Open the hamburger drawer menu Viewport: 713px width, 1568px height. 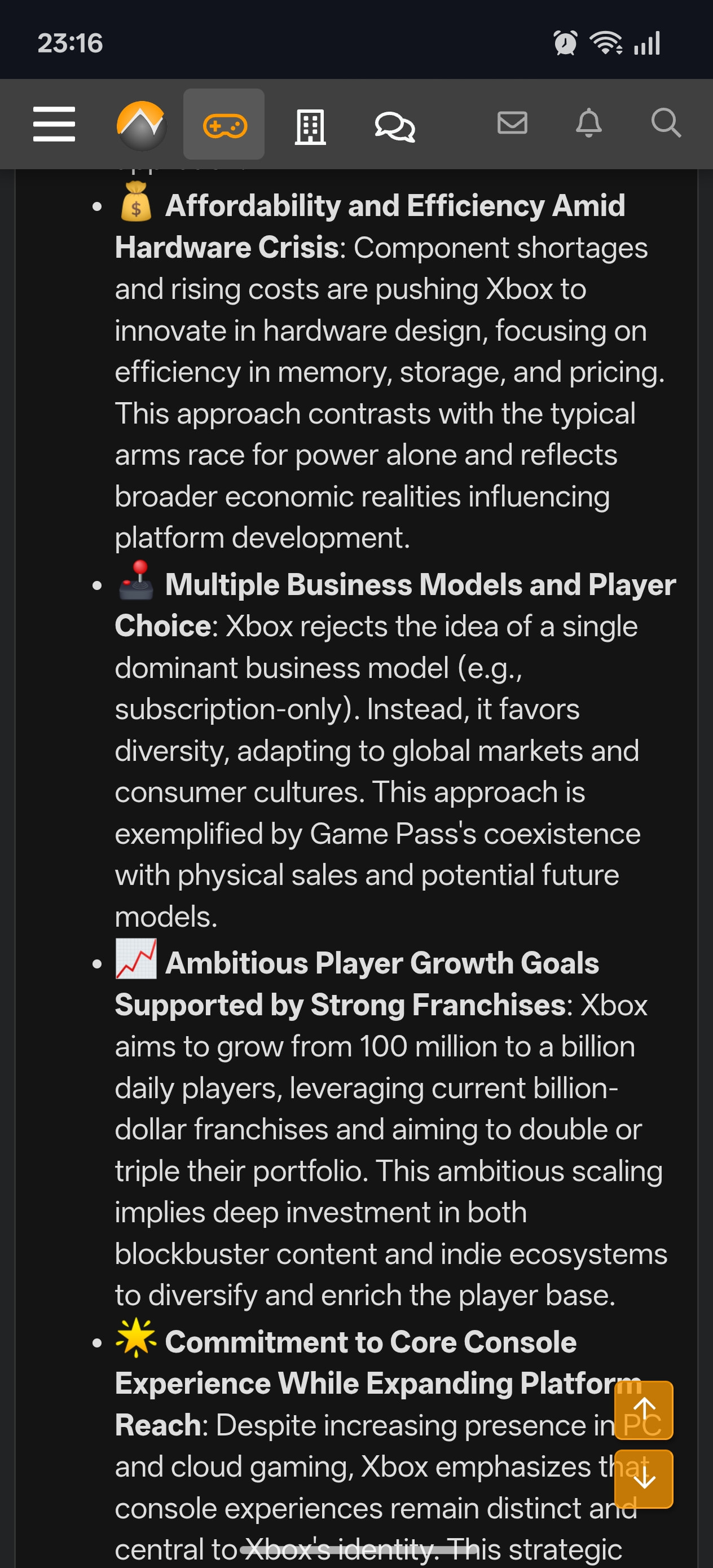tap(54, 124)
